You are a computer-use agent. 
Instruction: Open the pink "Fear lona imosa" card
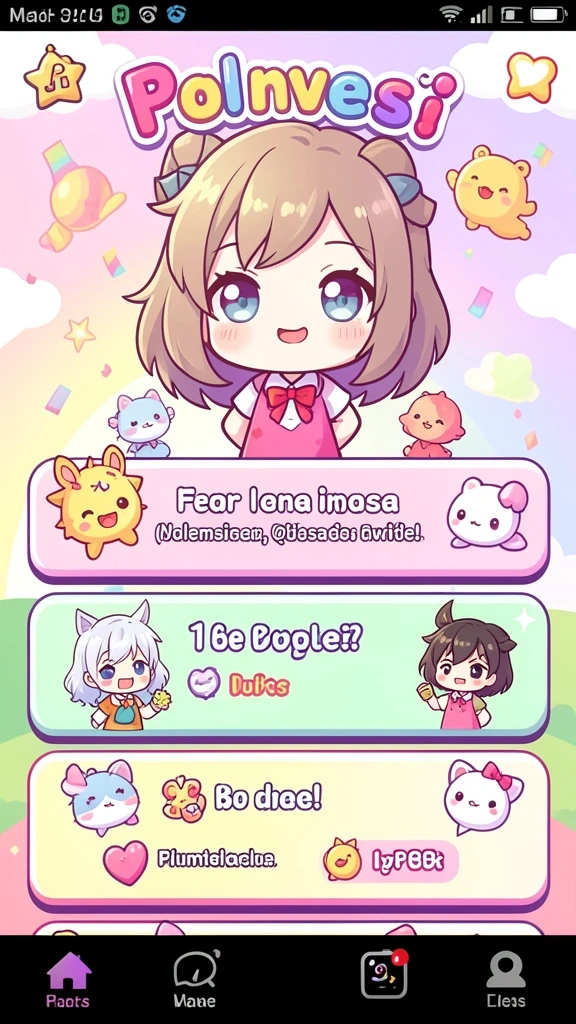pos(288,518)
